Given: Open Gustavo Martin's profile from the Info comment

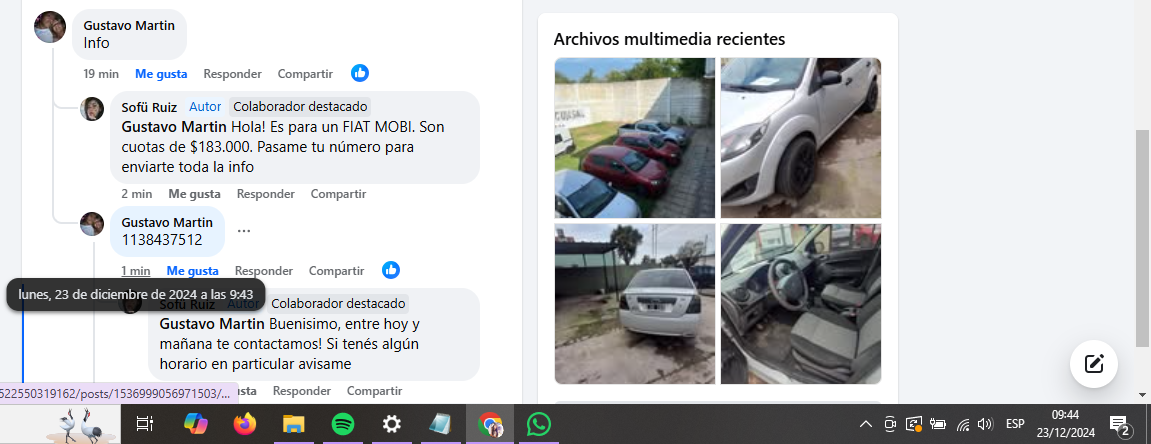Looking at the screenshot, I should [127, 24].
